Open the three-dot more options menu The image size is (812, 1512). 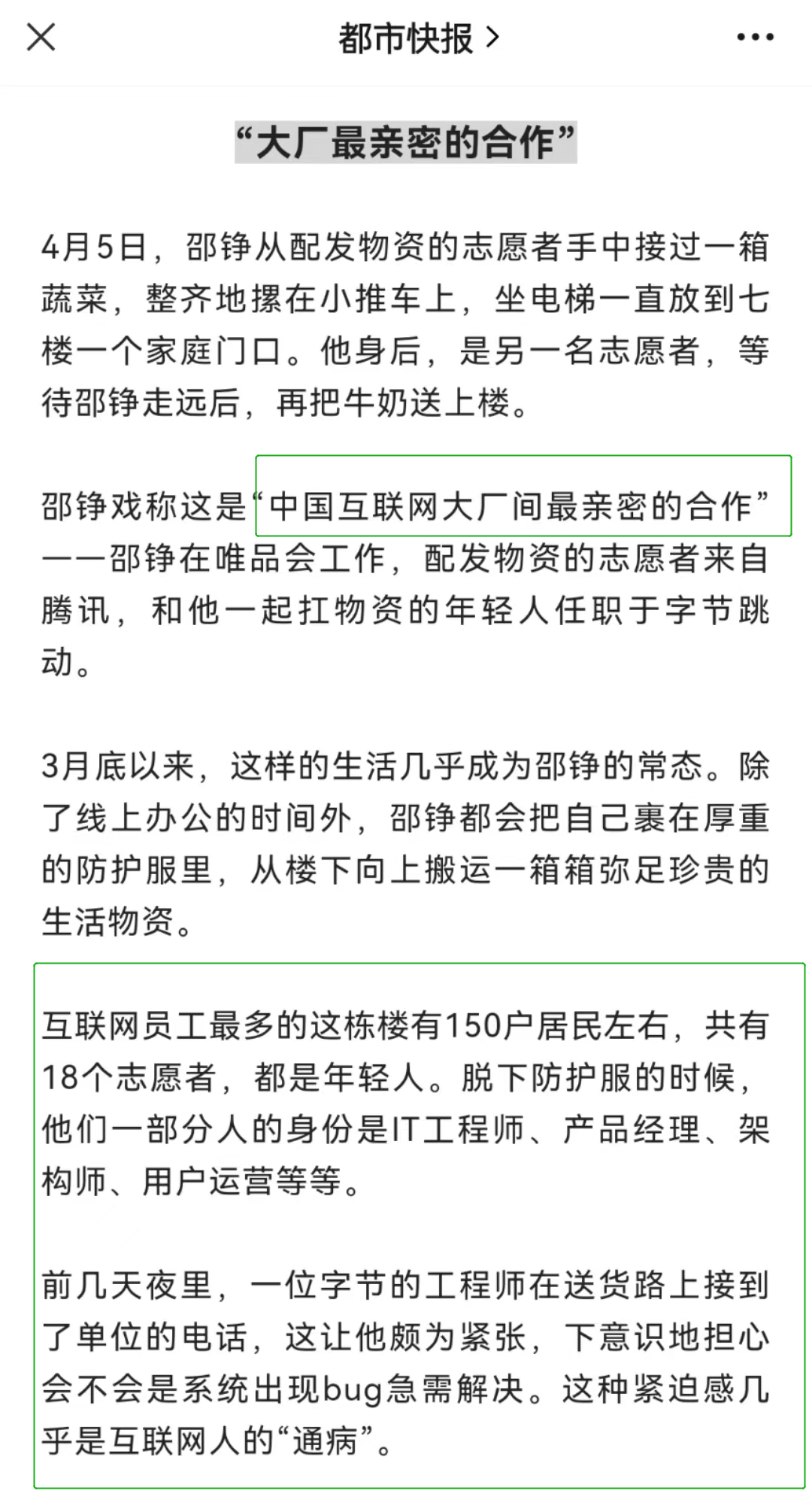(755, 37)
